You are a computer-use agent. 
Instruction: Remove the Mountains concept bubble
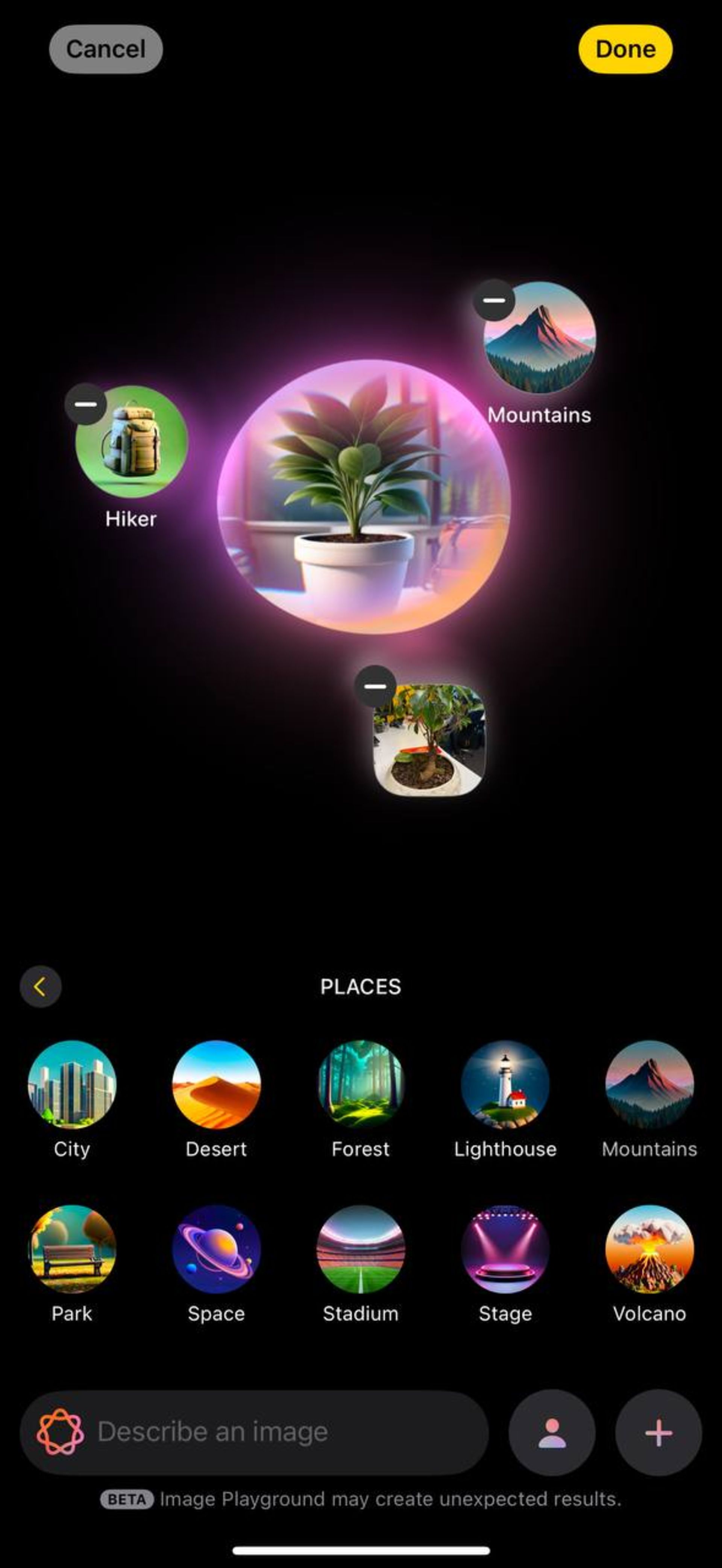pos(494,300)
